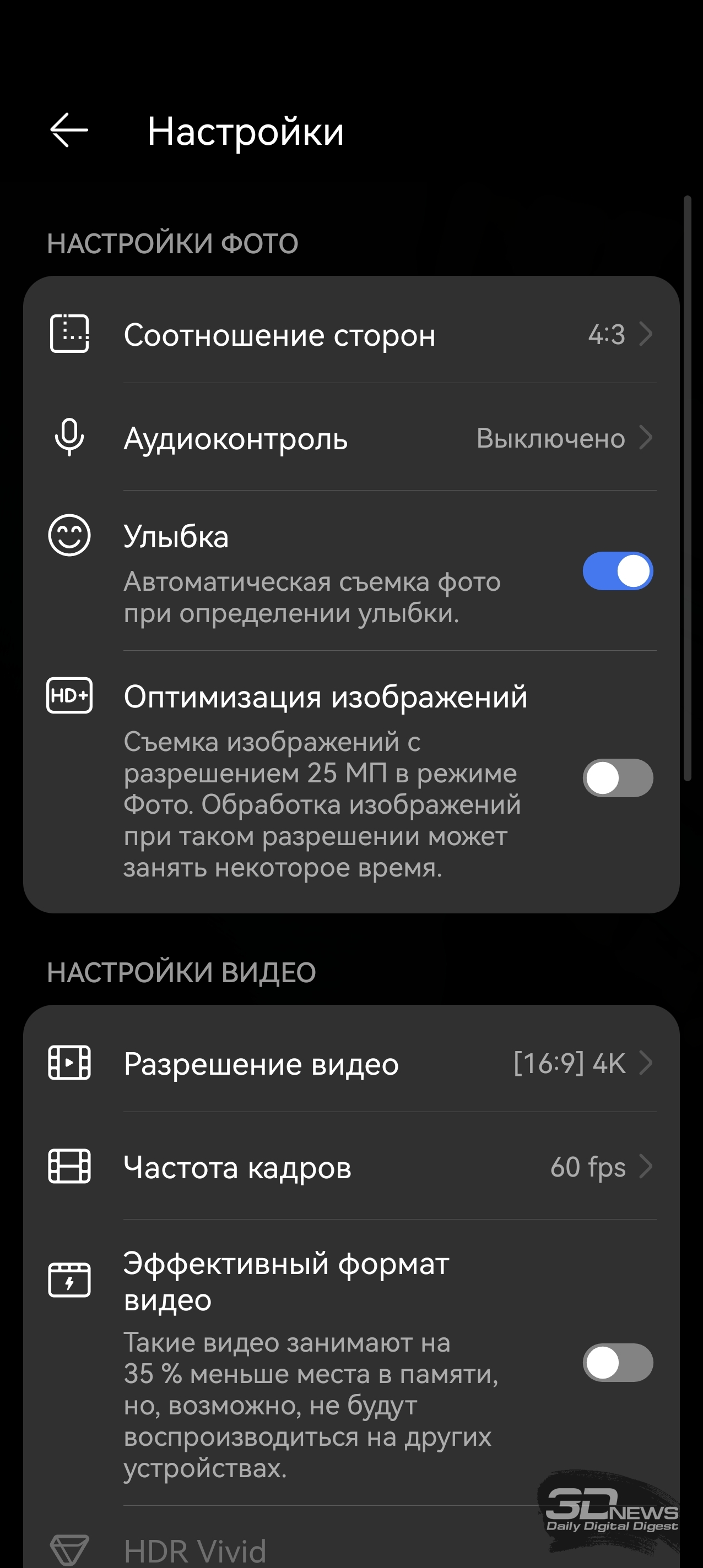Enable Оптимизация изображений switch

click(x=618, y=778)
